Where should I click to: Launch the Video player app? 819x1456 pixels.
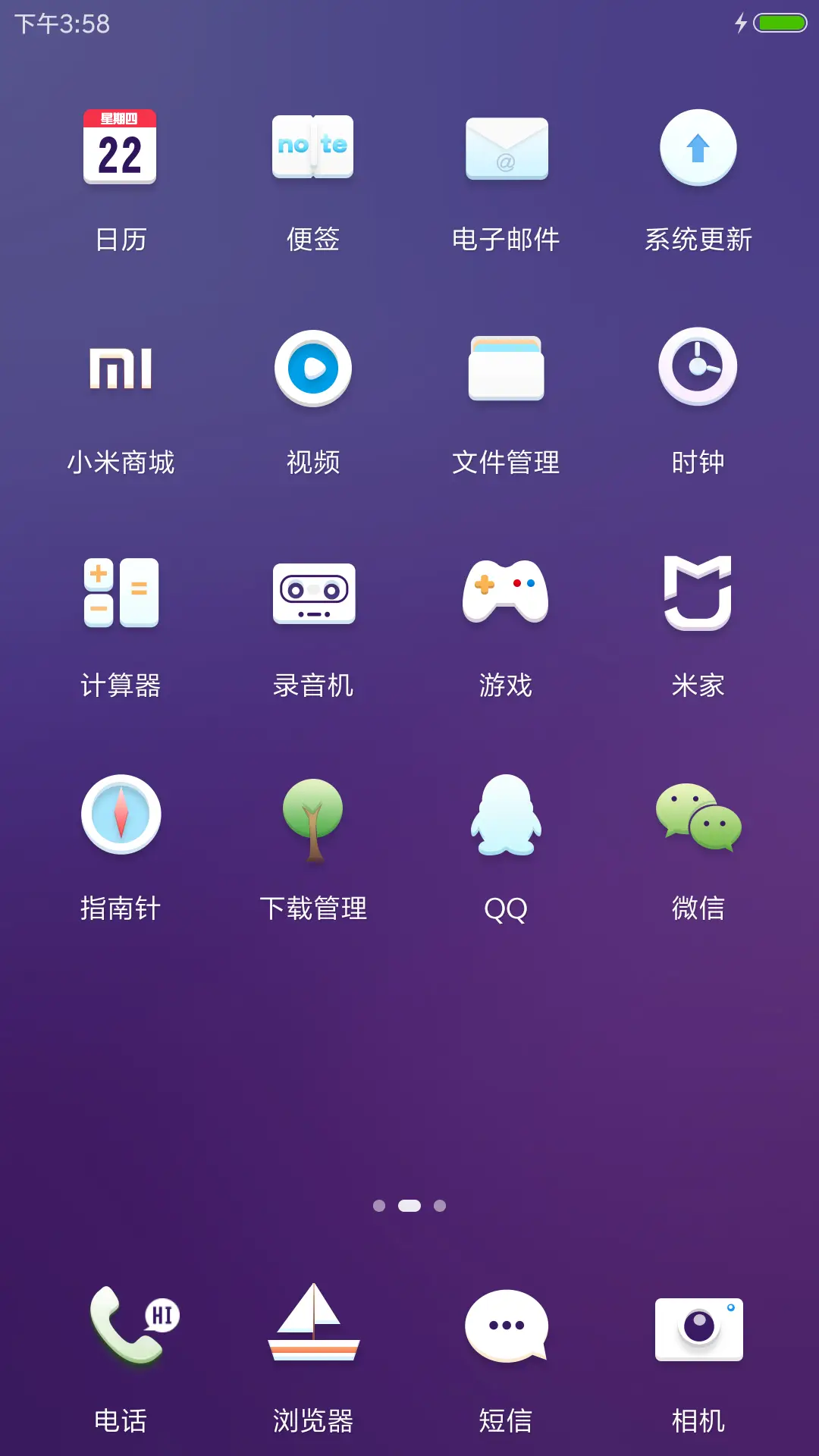click(x=312, y=369)
